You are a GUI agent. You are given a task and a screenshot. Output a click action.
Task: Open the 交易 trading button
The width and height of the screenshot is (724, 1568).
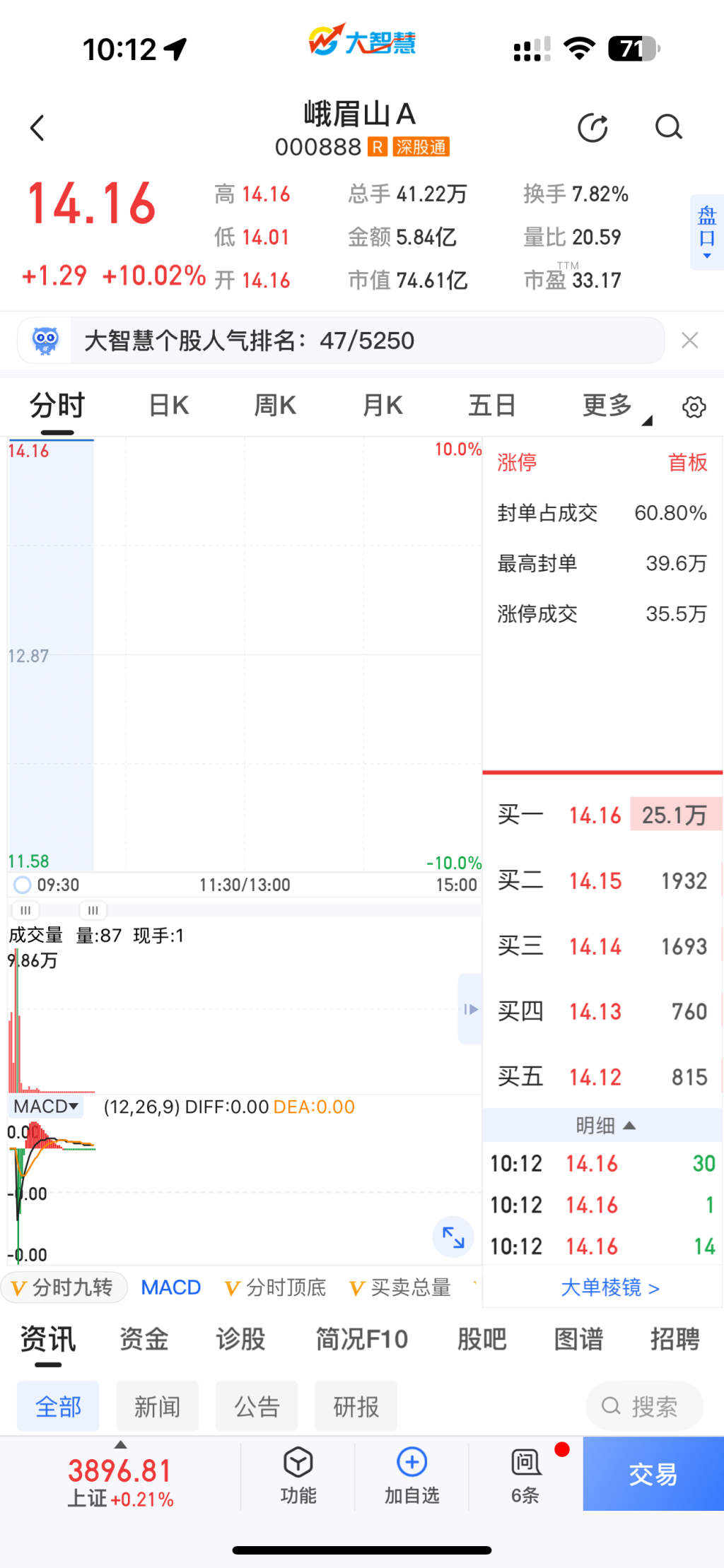[653, 1474]
